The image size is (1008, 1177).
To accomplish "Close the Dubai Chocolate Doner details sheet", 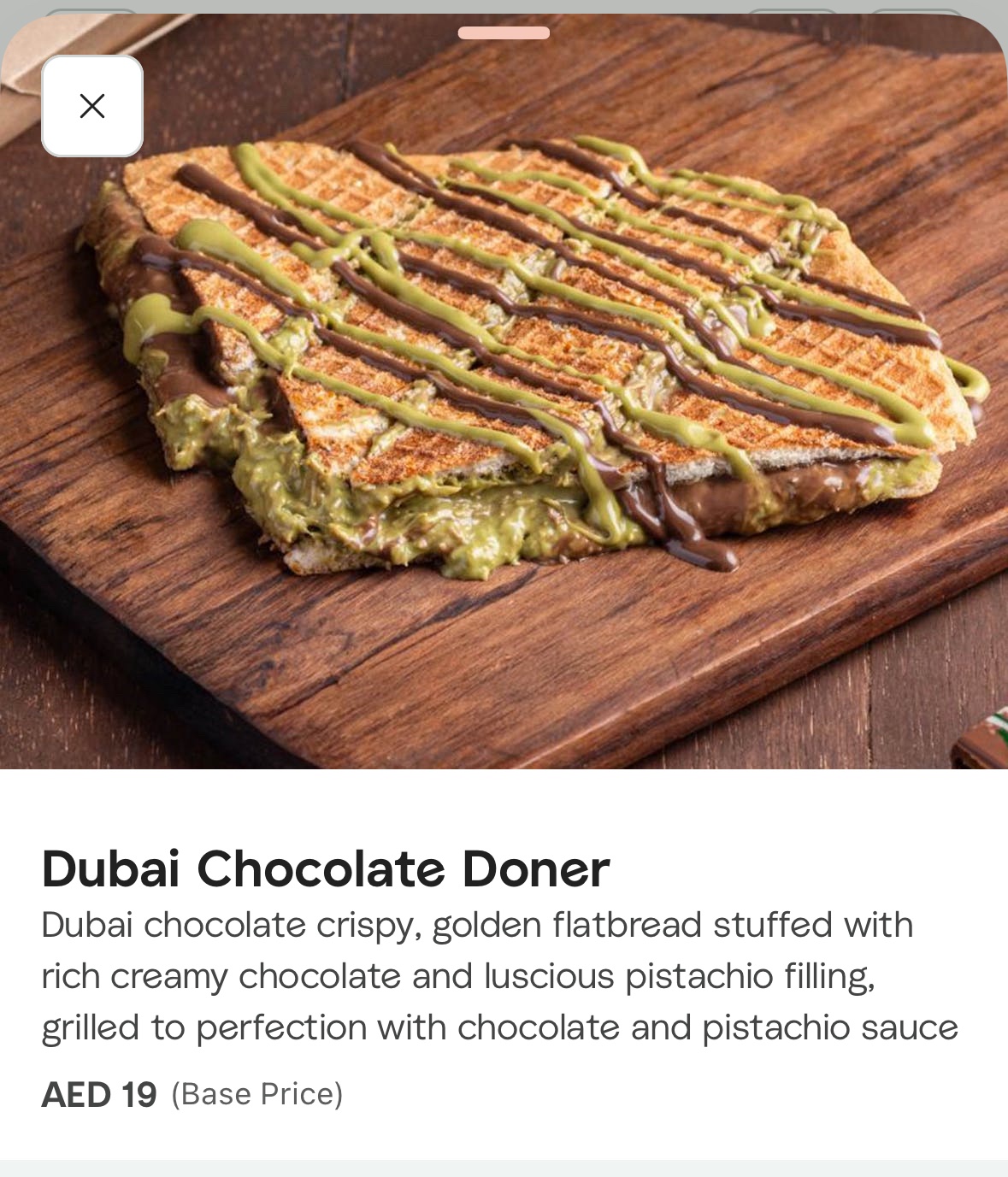I will (92, 106).
